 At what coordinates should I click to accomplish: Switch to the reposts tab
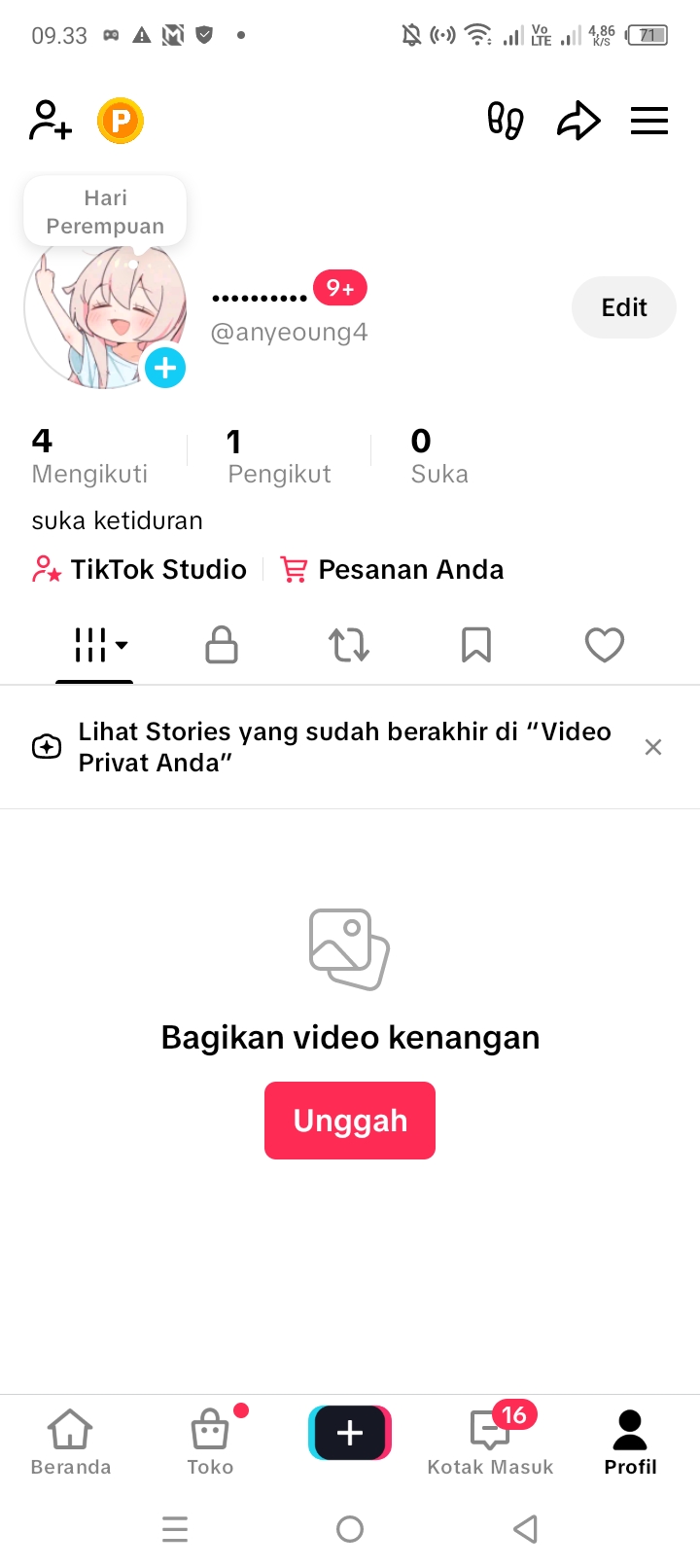point(349,645)
